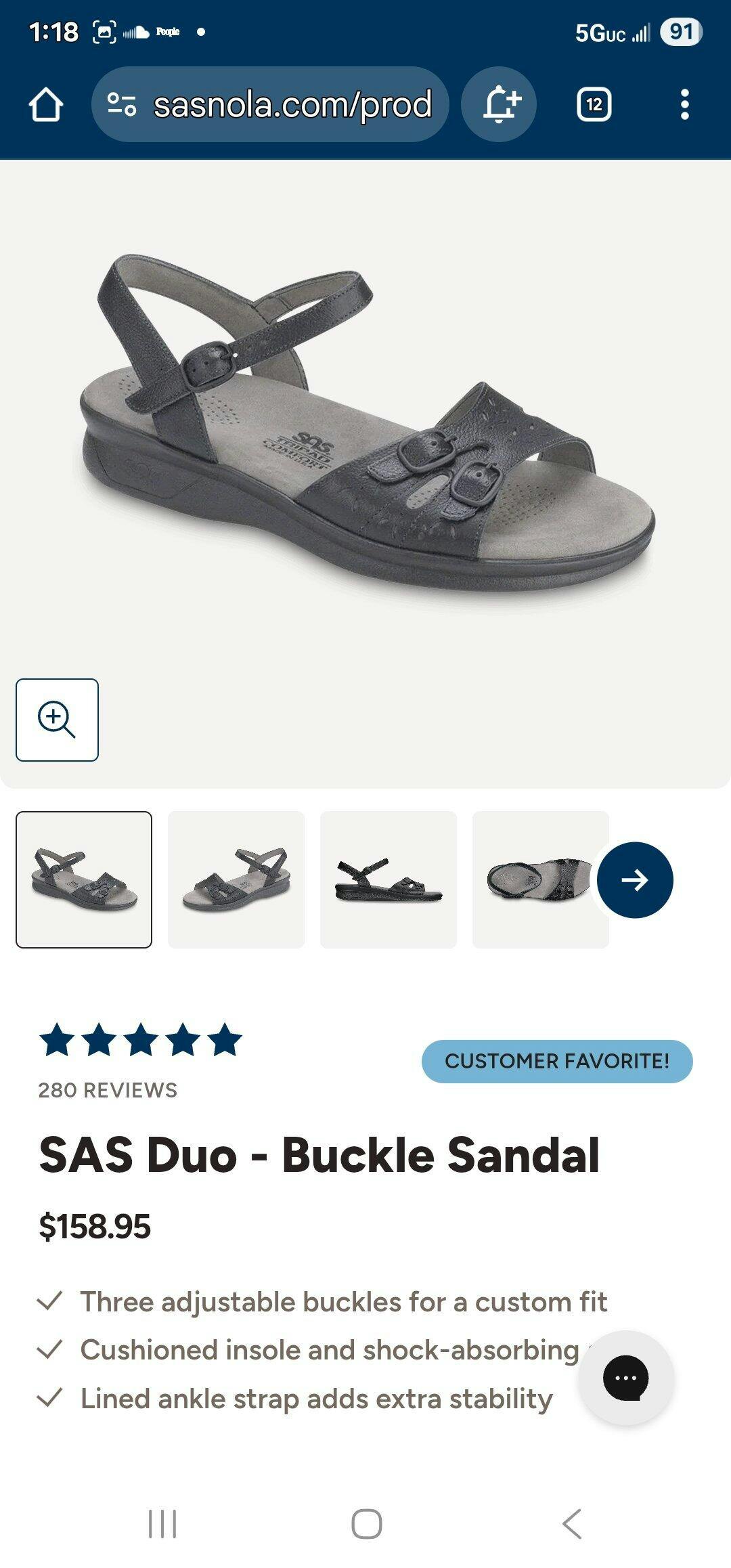
Task: Open the tab switcher showing 12 tabs
Action: click(594, 105)
